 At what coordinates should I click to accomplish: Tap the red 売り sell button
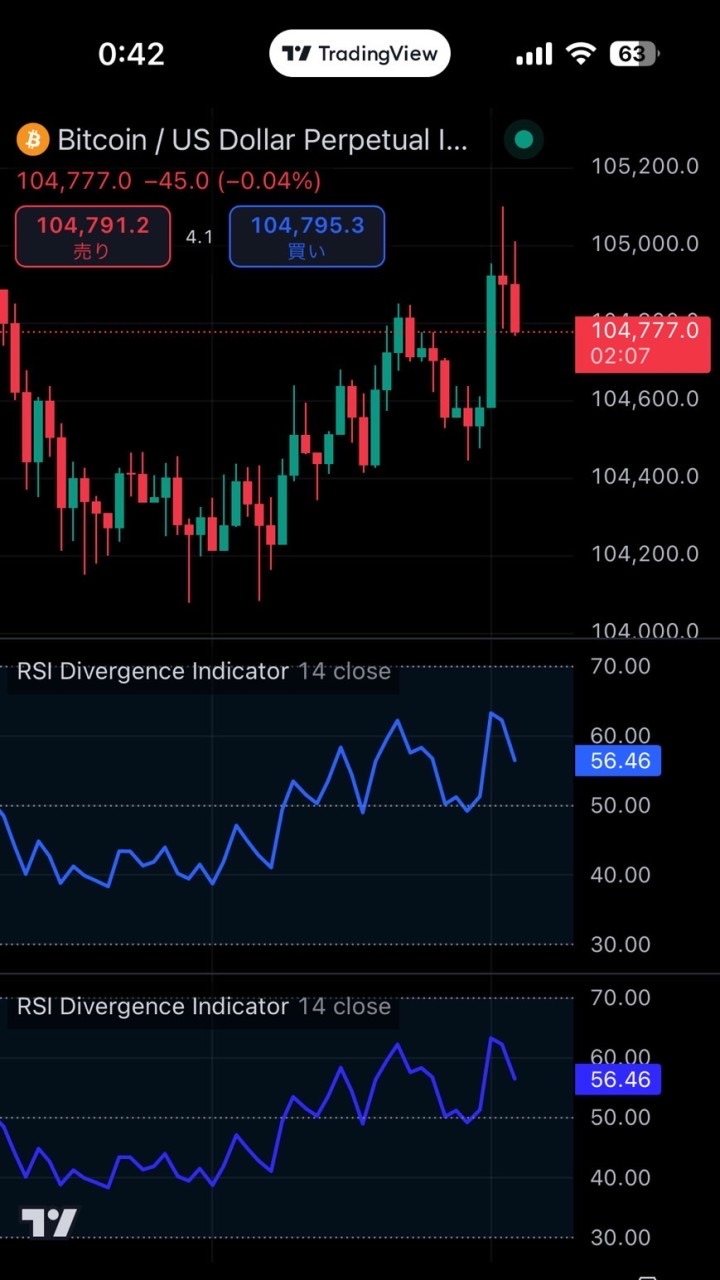pyautogui.click(x=93, y=237)
